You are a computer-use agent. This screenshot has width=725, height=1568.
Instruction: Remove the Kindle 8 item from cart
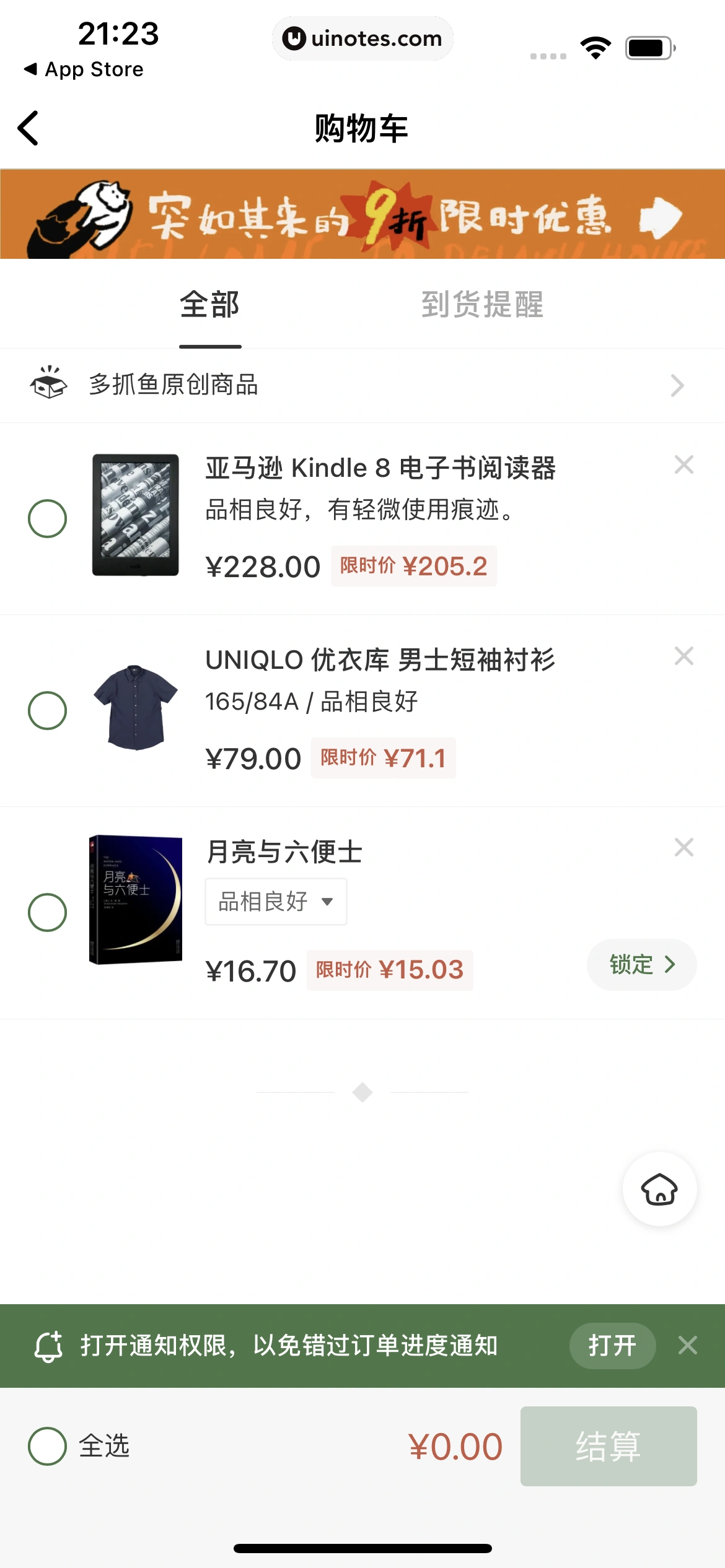click(683, 464)
